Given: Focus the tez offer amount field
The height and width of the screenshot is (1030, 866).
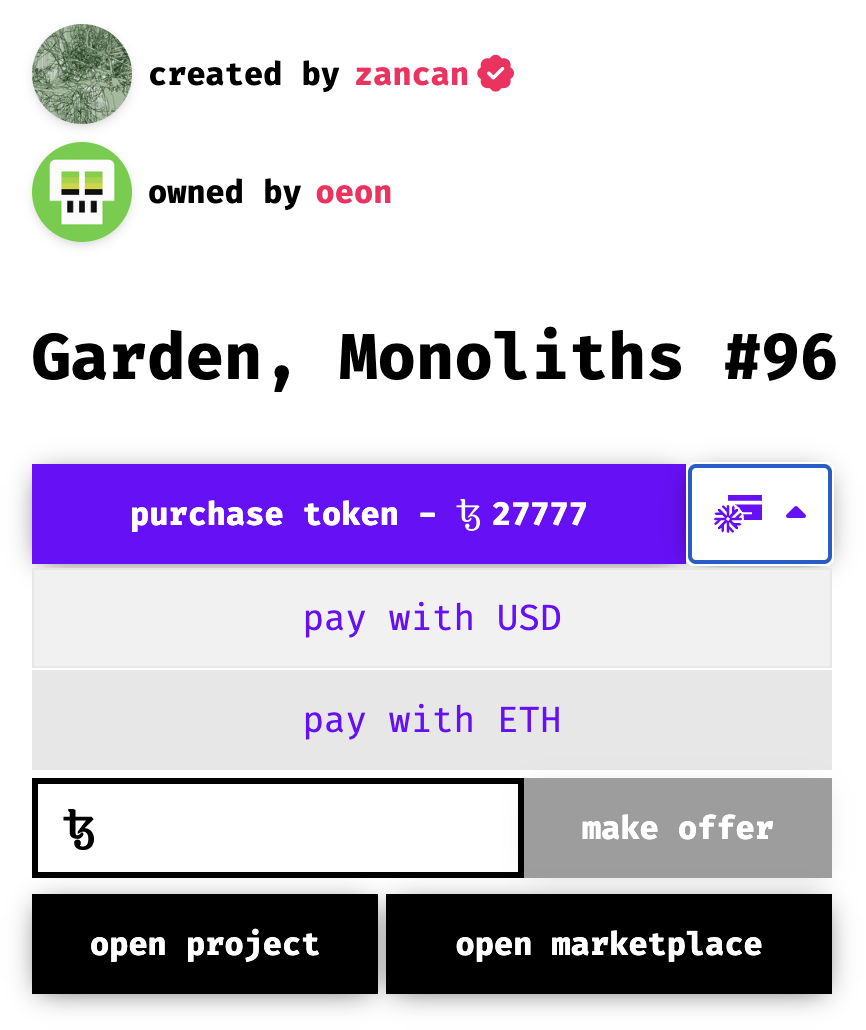Looking at the screenshot, I should pyautogui.click(x=300, y=828).
